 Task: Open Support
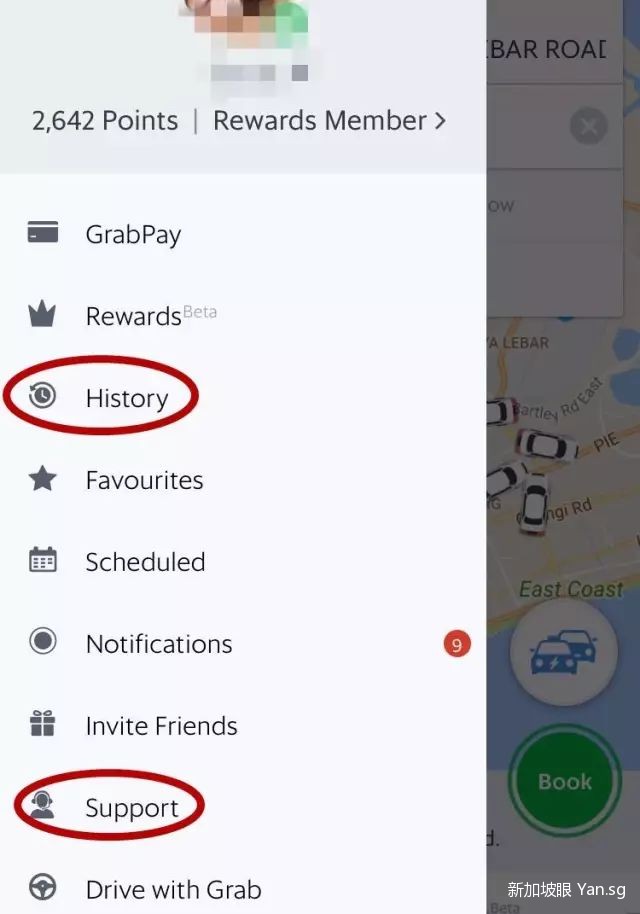click(132, 808)
